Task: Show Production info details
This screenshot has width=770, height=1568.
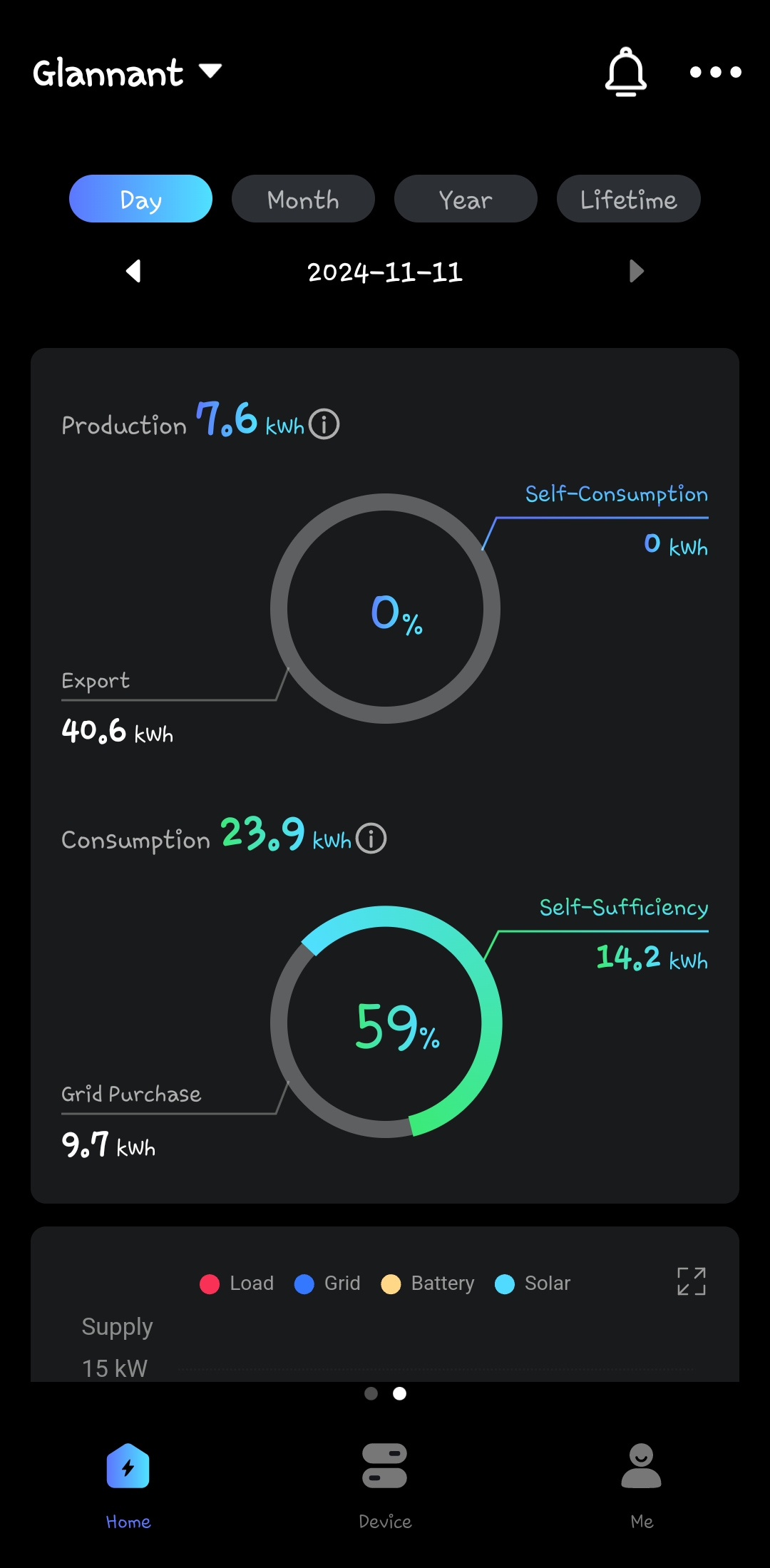Action: (x=324, y=424)
